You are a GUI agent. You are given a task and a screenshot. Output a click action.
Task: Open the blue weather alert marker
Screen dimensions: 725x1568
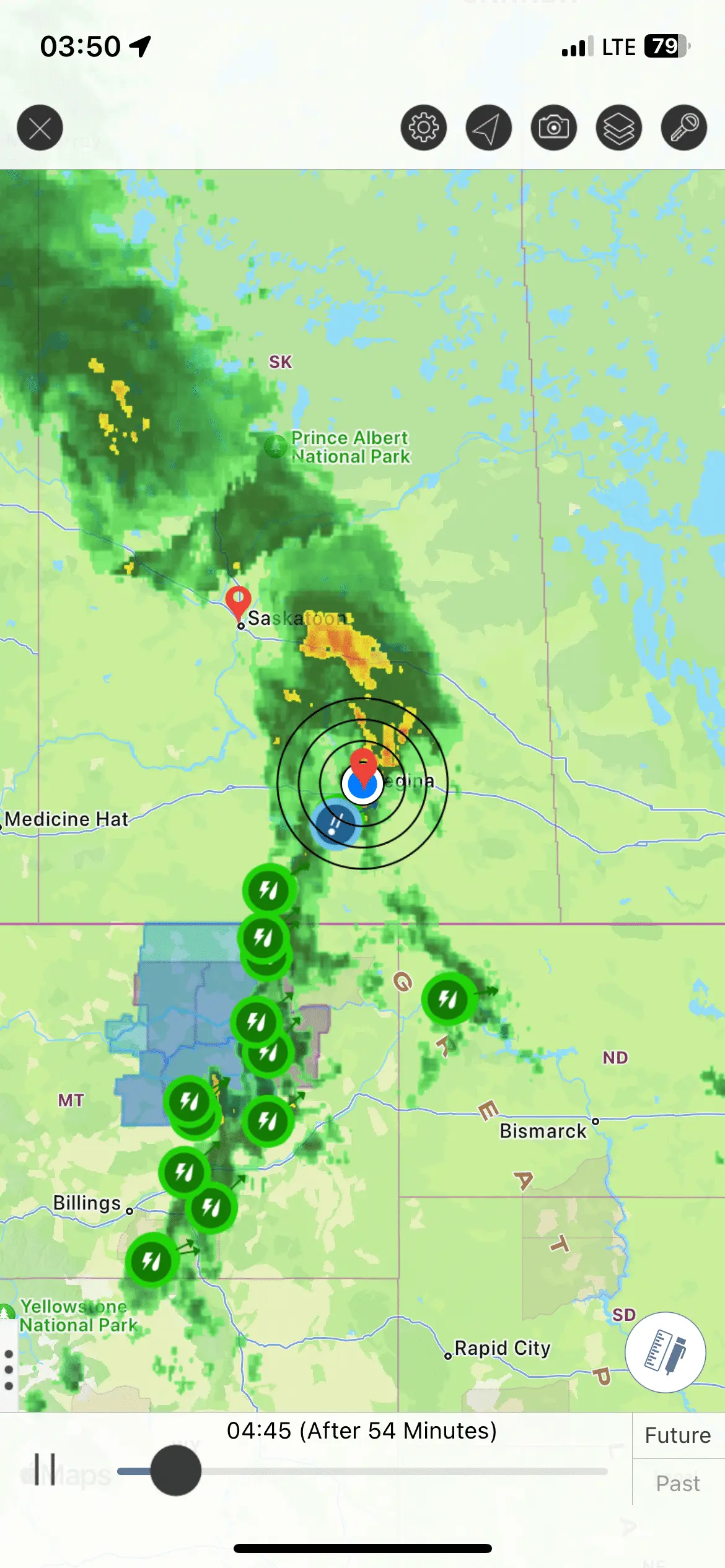335,824
